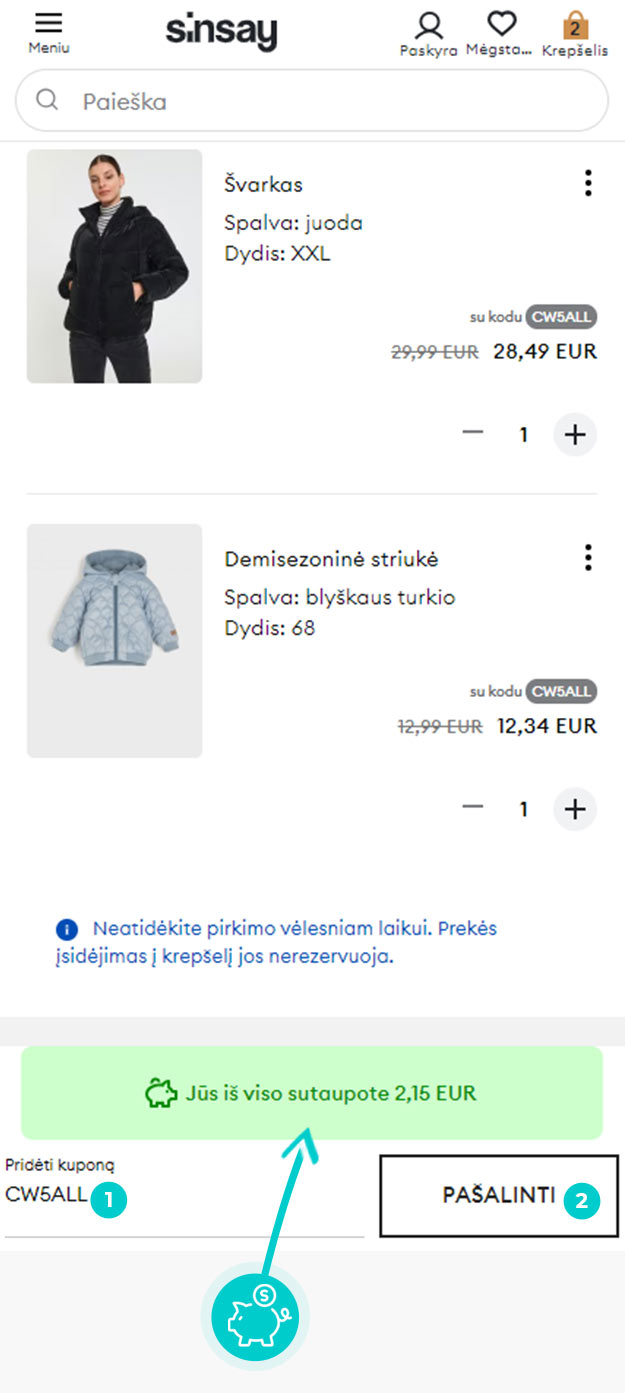Open options menu for Švarkas
Screen dimensions: 625x1393
(x=588, y=183)
